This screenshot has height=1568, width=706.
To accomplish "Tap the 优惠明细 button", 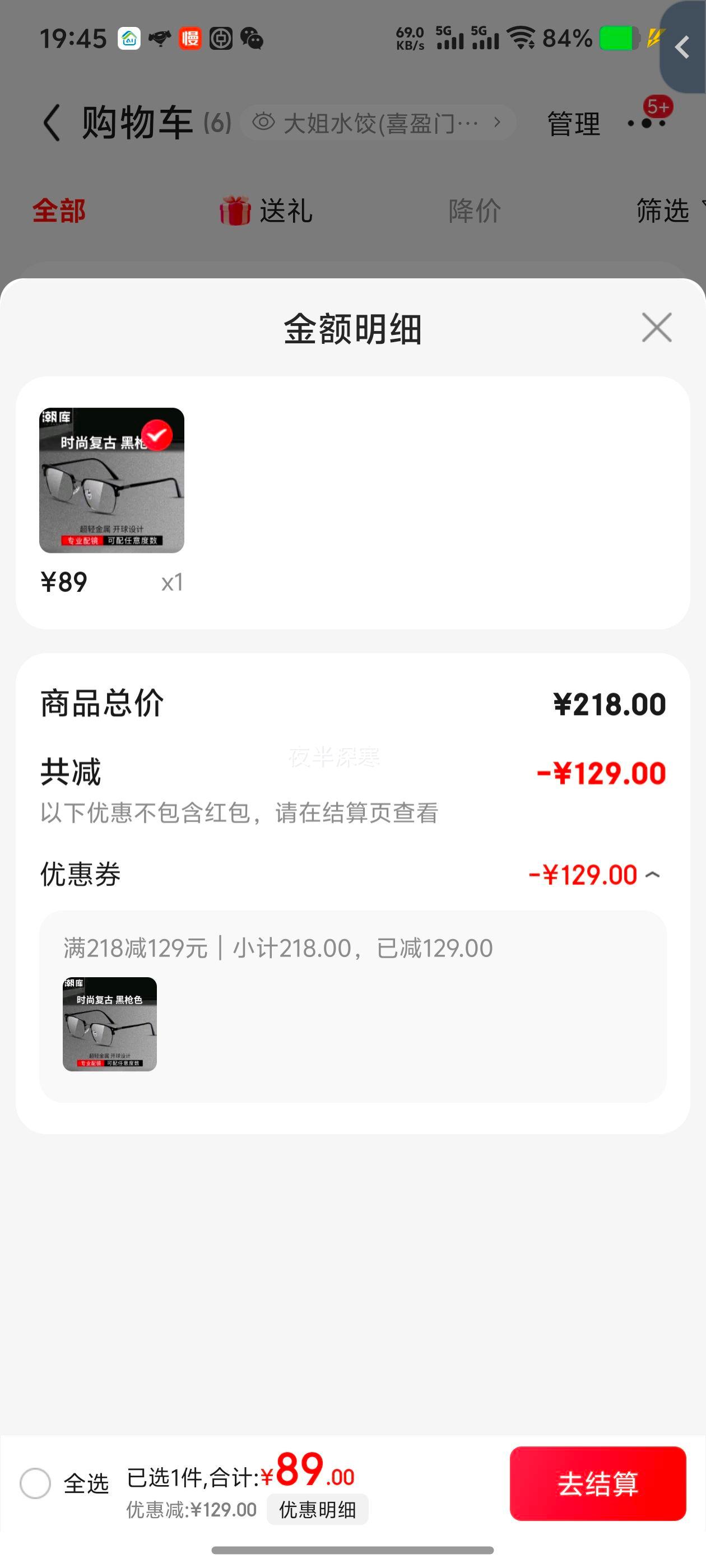I will coord(317,1510).
